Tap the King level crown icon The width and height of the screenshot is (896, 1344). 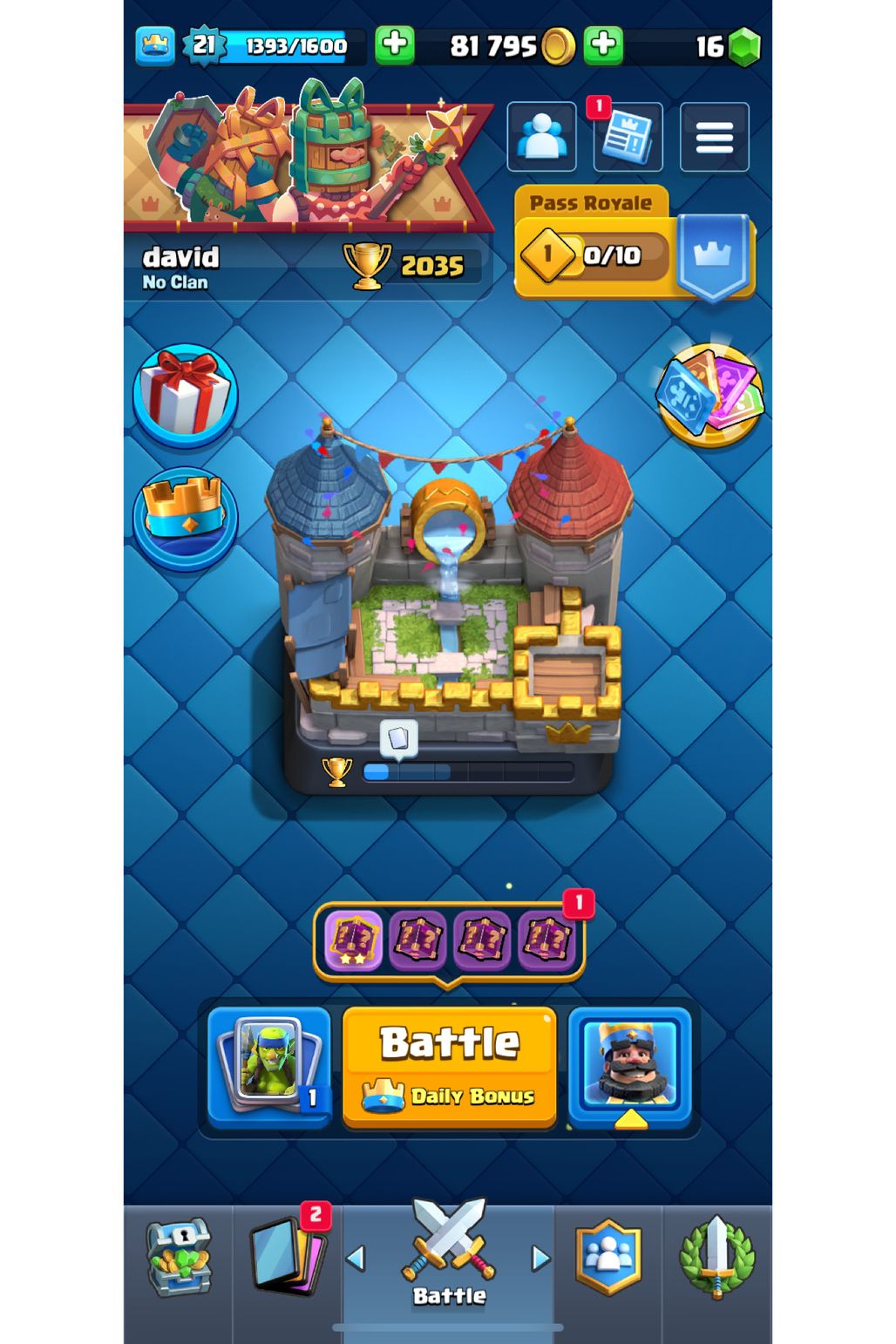pos(155,45)
